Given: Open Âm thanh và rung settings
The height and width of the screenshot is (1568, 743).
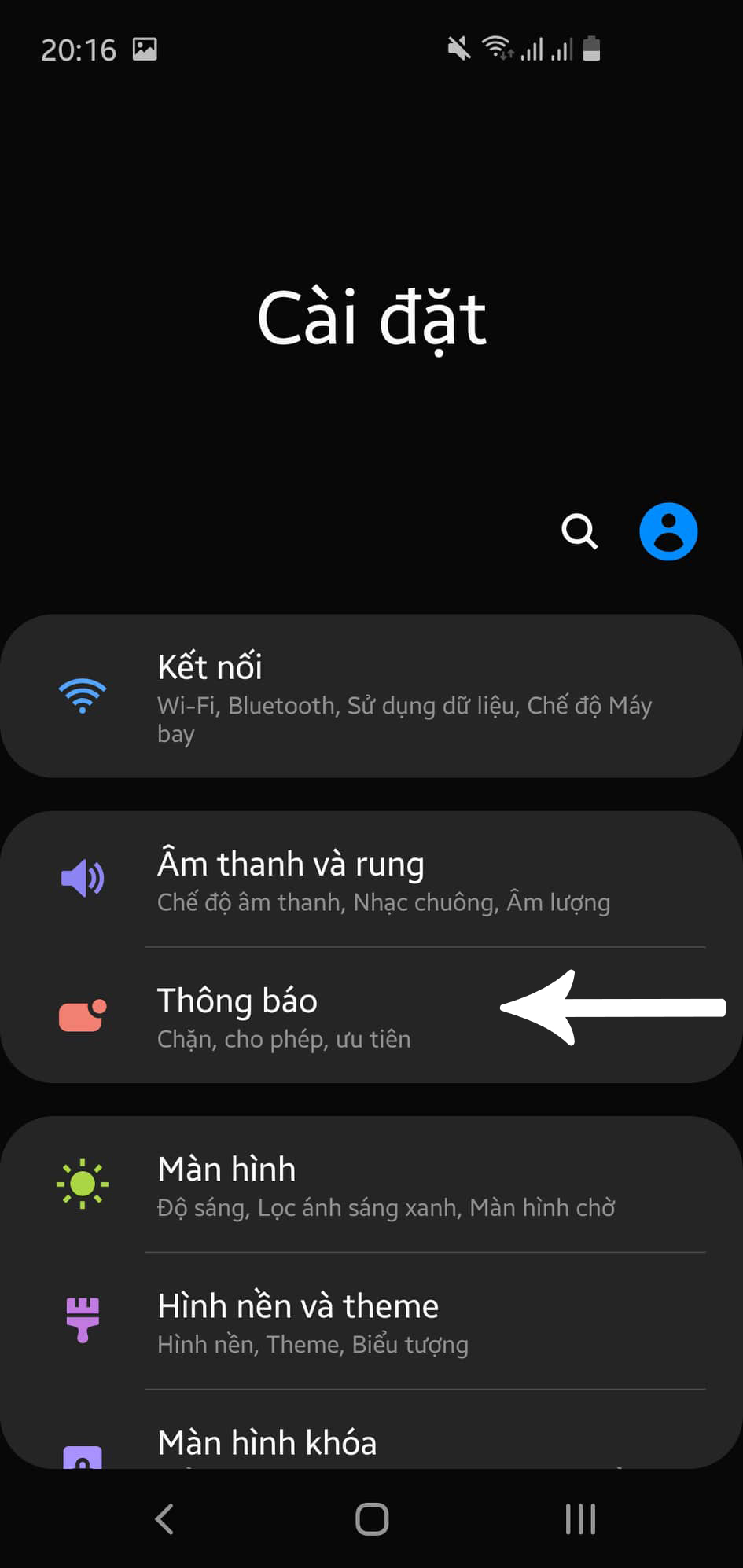Looking at the screenshot, I should pyautogui.click(x=371, y=879).
